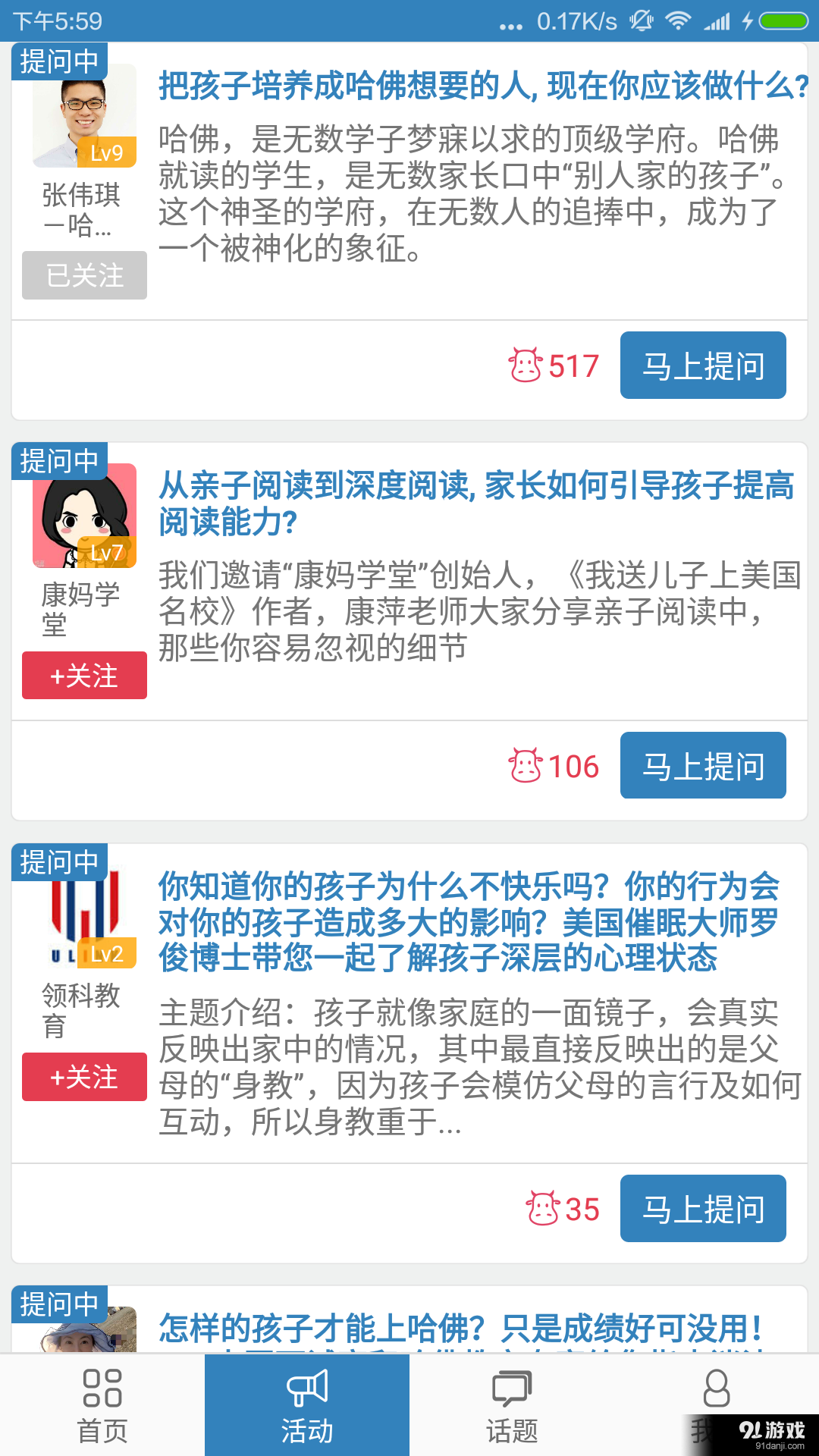Tap 马上提问 on 领科教育's question card
819x1456 pixels.
click(702, 1209)
